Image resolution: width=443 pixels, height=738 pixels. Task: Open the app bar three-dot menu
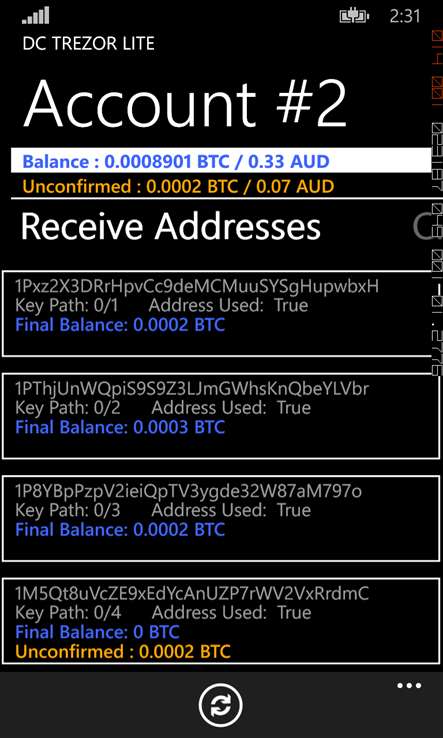click(409, 686)
